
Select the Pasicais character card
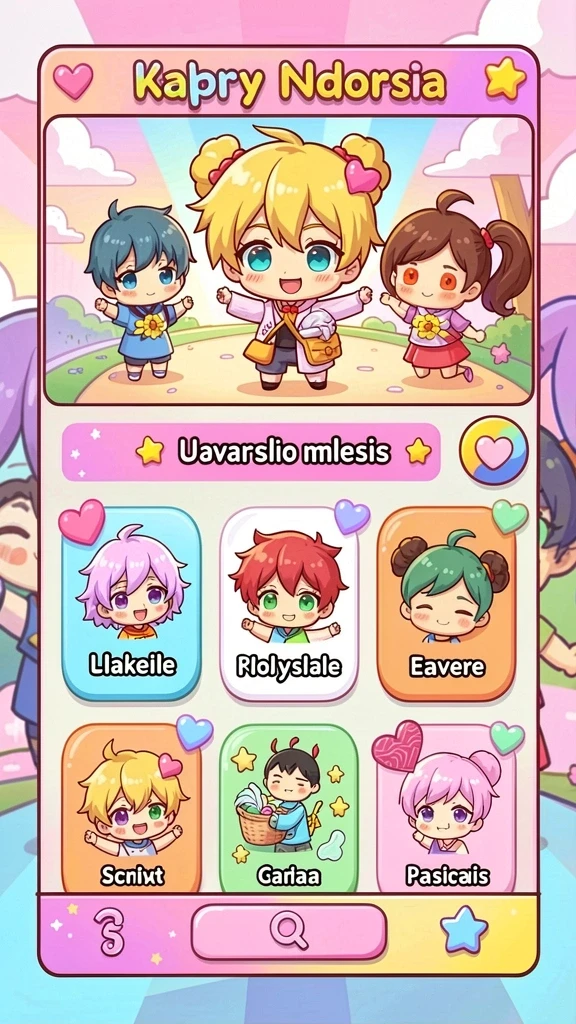click(447, 808)
